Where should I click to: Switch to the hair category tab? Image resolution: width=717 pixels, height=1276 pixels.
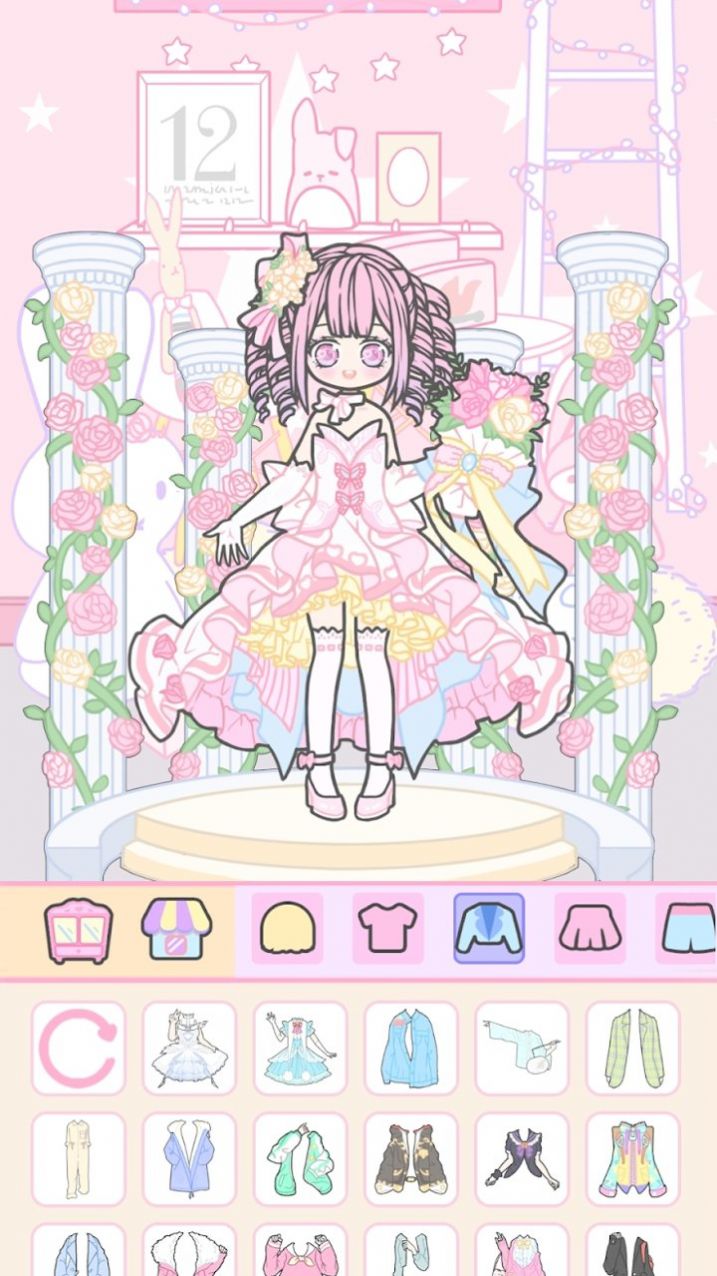[287, 928]
